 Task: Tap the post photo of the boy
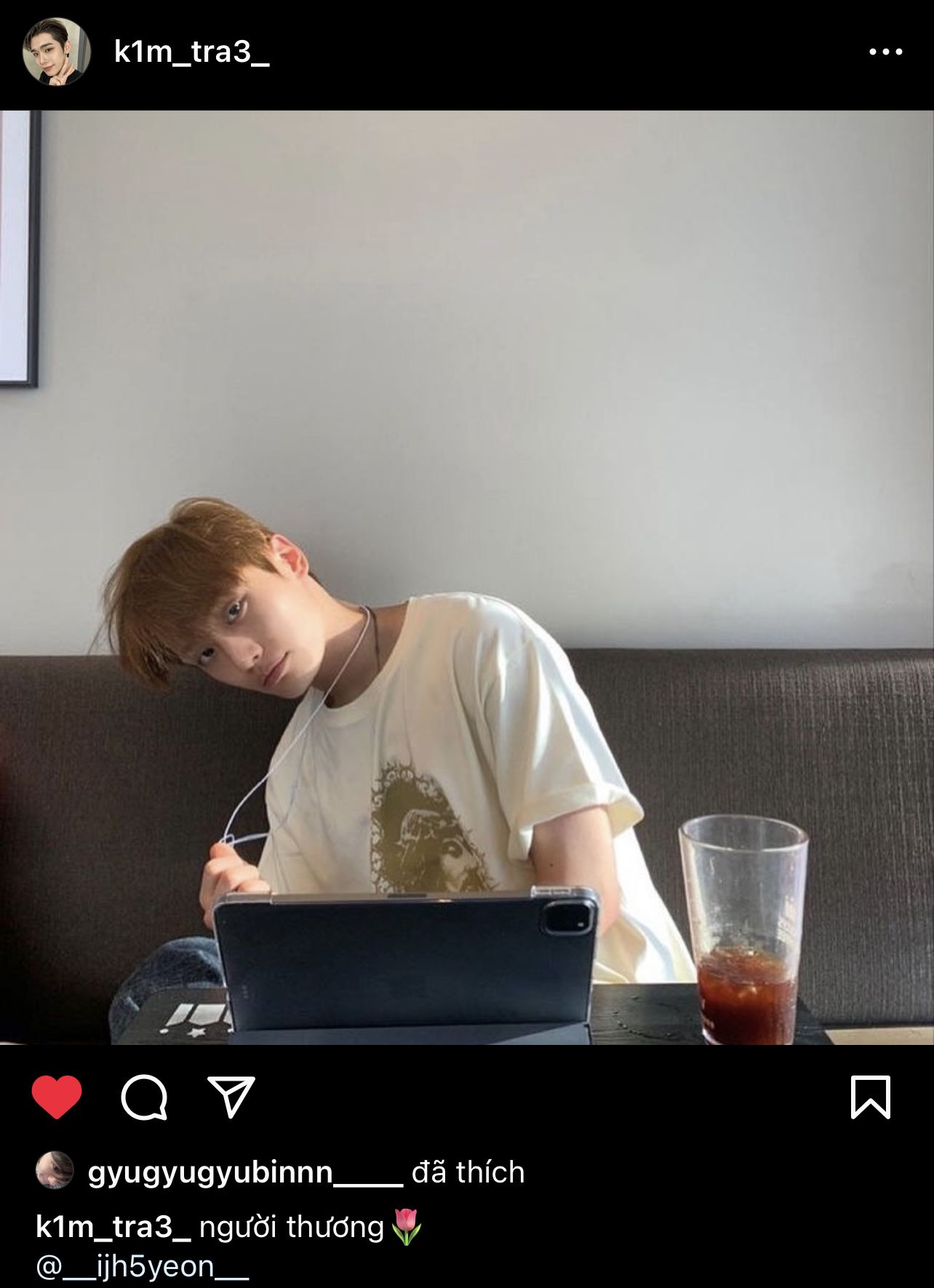click(467, 578)
